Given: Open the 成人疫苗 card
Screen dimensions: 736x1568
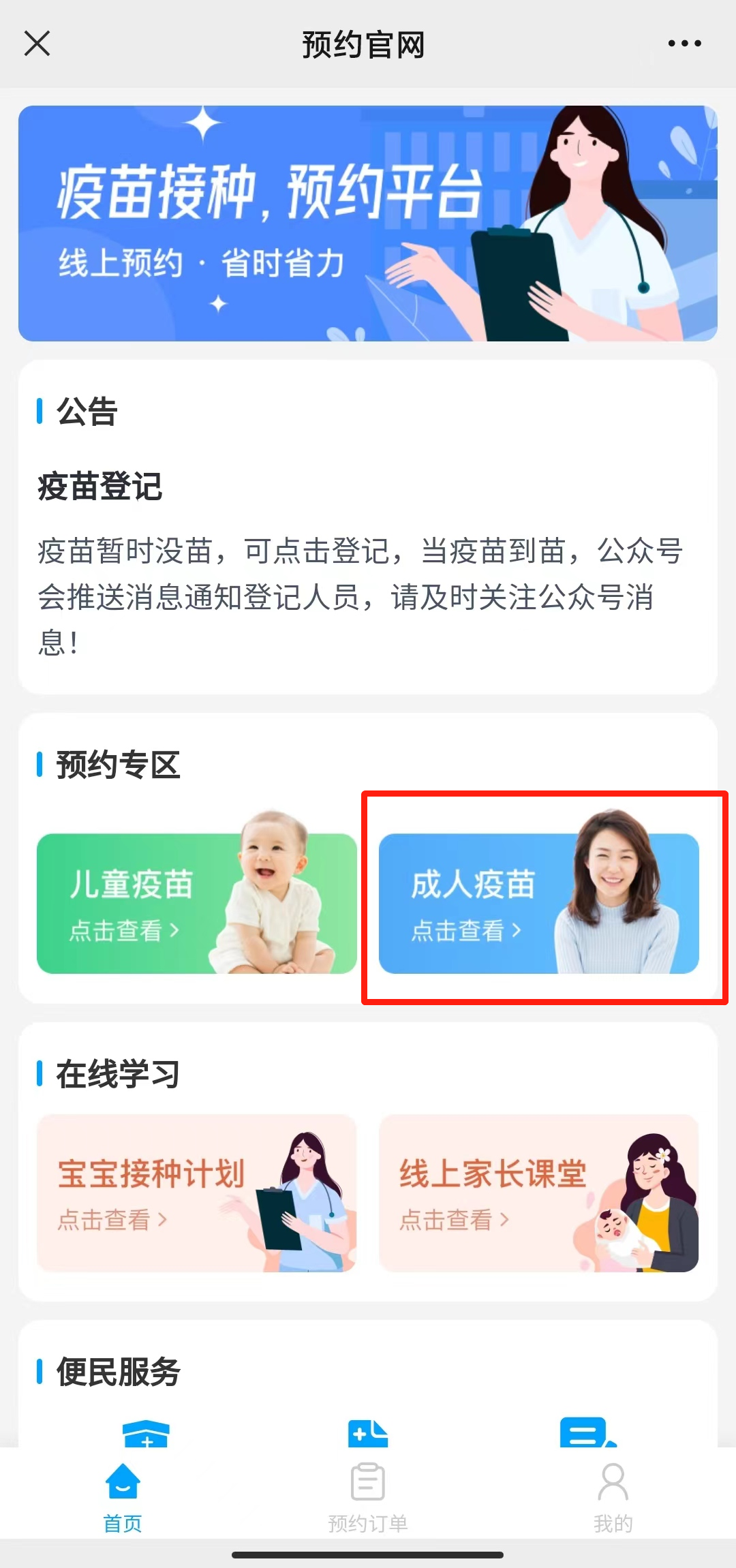Looking at the screenshot, I should point(539,902).
